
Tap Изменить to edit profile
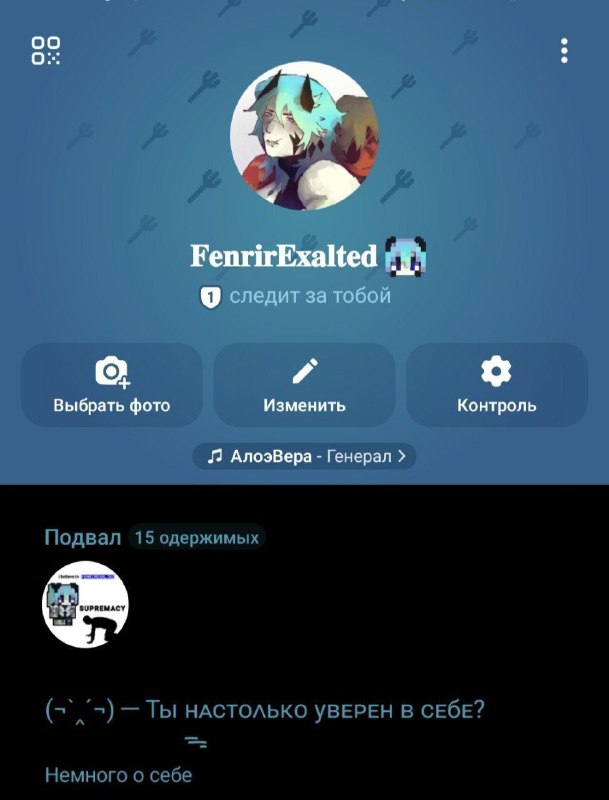tap(304, 385)
